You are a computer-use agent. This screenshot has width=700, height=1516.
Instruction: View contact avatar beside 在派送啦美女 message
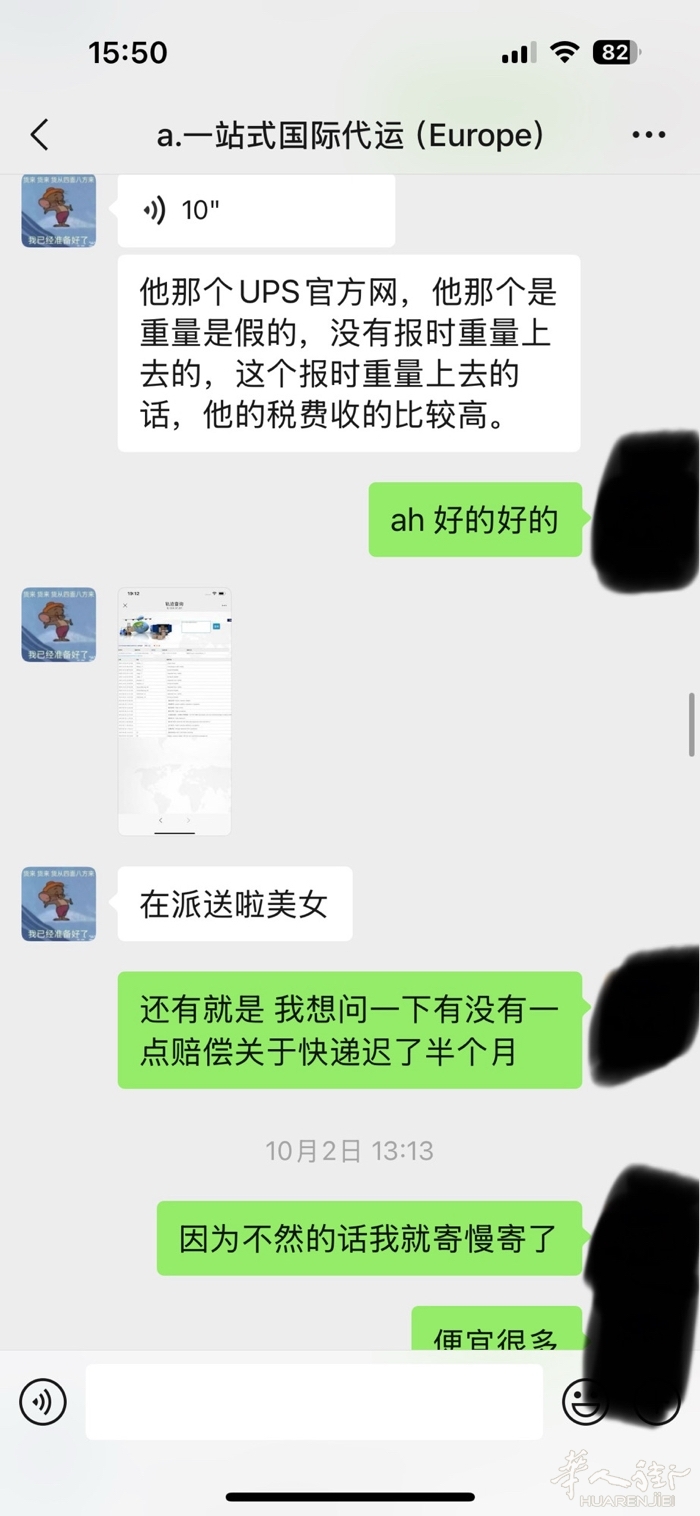point(59,904)
